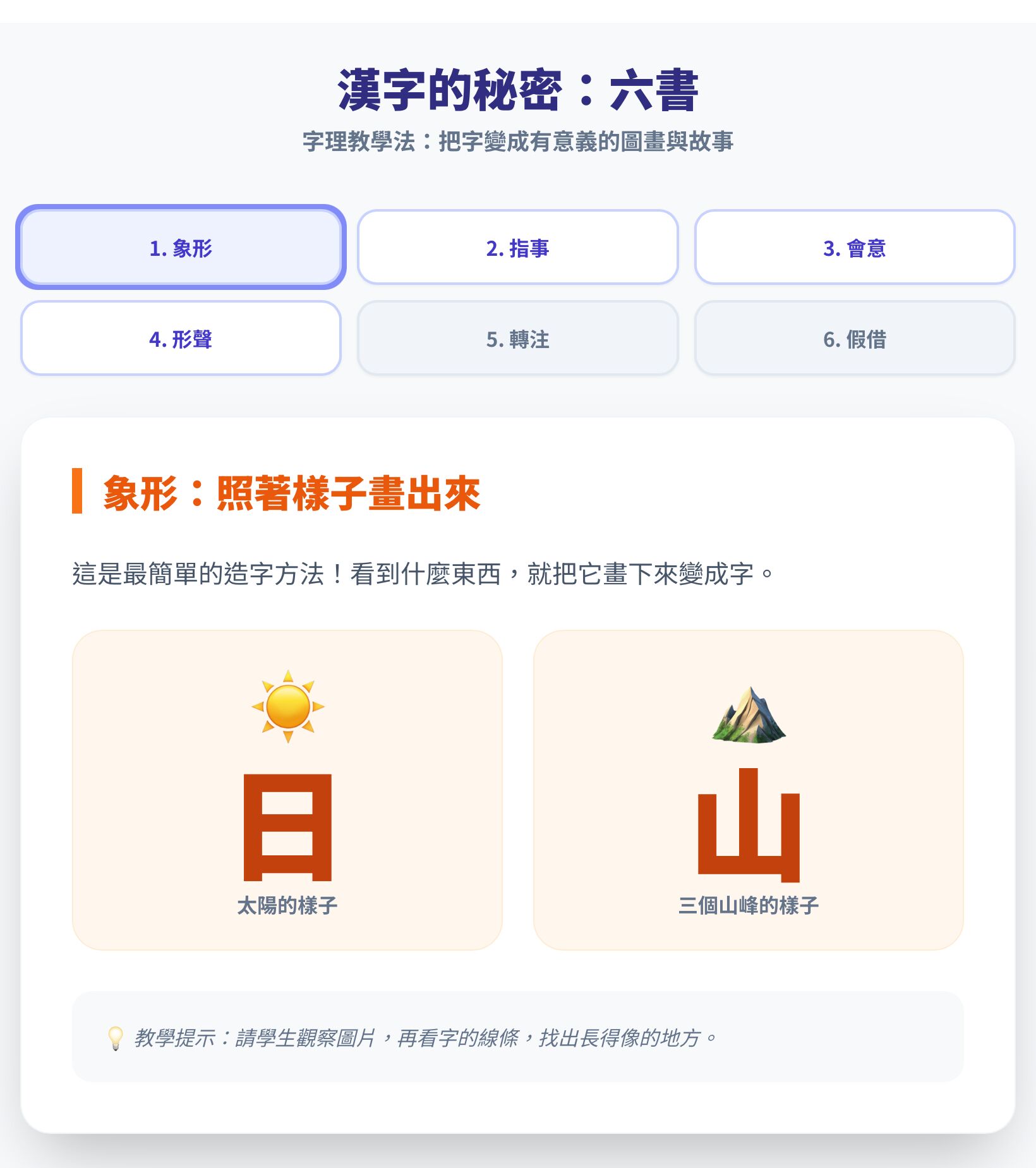Select the 1. 象形 tab
Screen dimensions: 1036x1168
(x=181, y=248)
